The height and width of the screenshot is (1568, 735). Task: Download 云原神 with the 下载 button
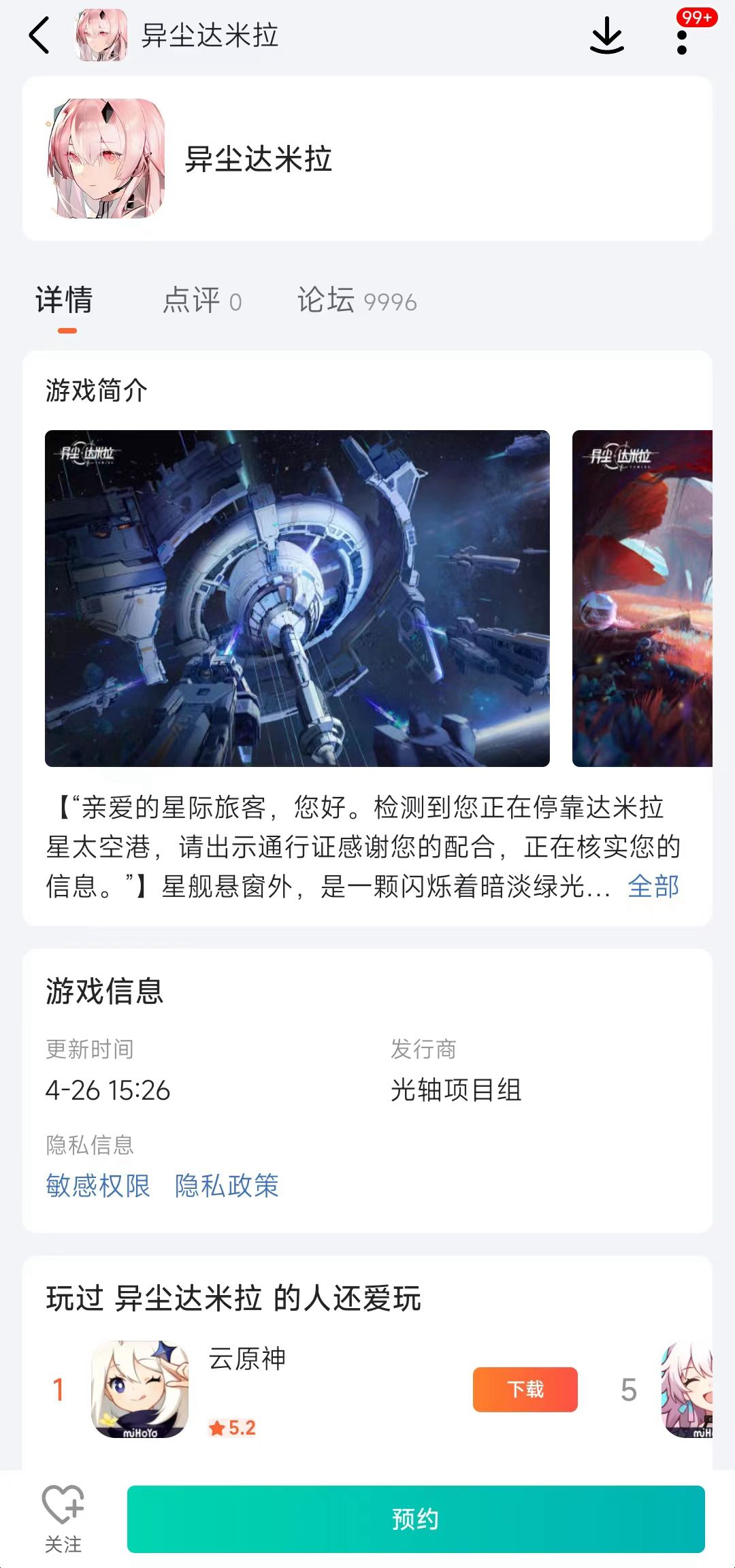pos(525,1389)
